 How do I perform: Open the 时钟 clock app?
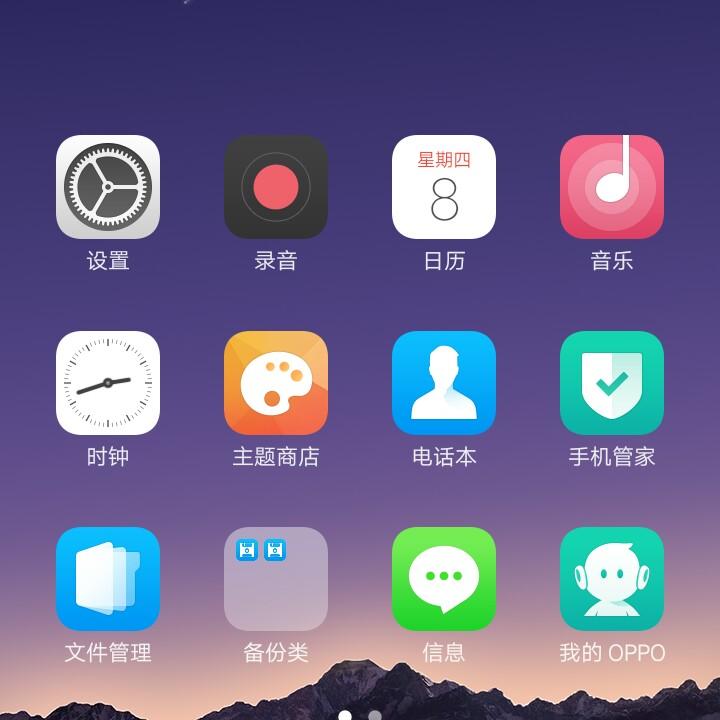[108, 383]
